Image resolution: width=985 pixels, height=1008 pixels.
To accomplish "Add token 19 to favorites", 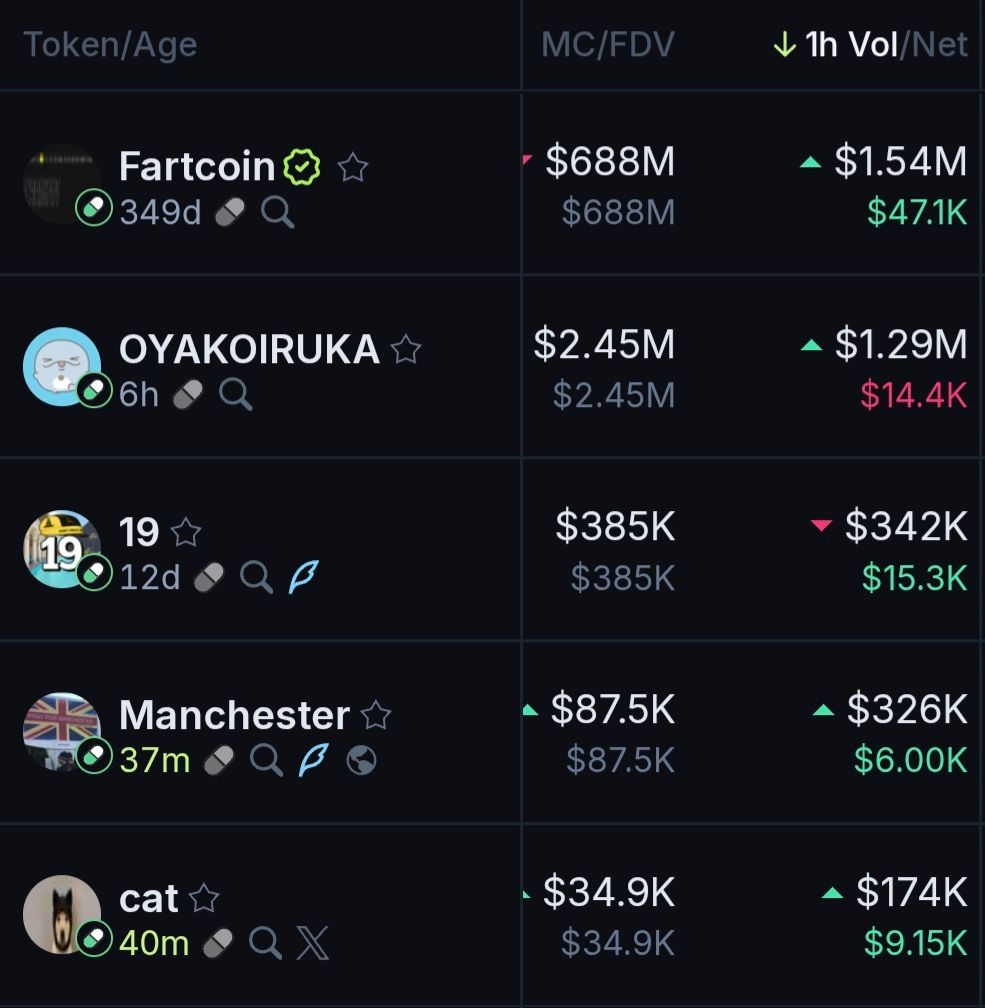I will coord(186,532).
